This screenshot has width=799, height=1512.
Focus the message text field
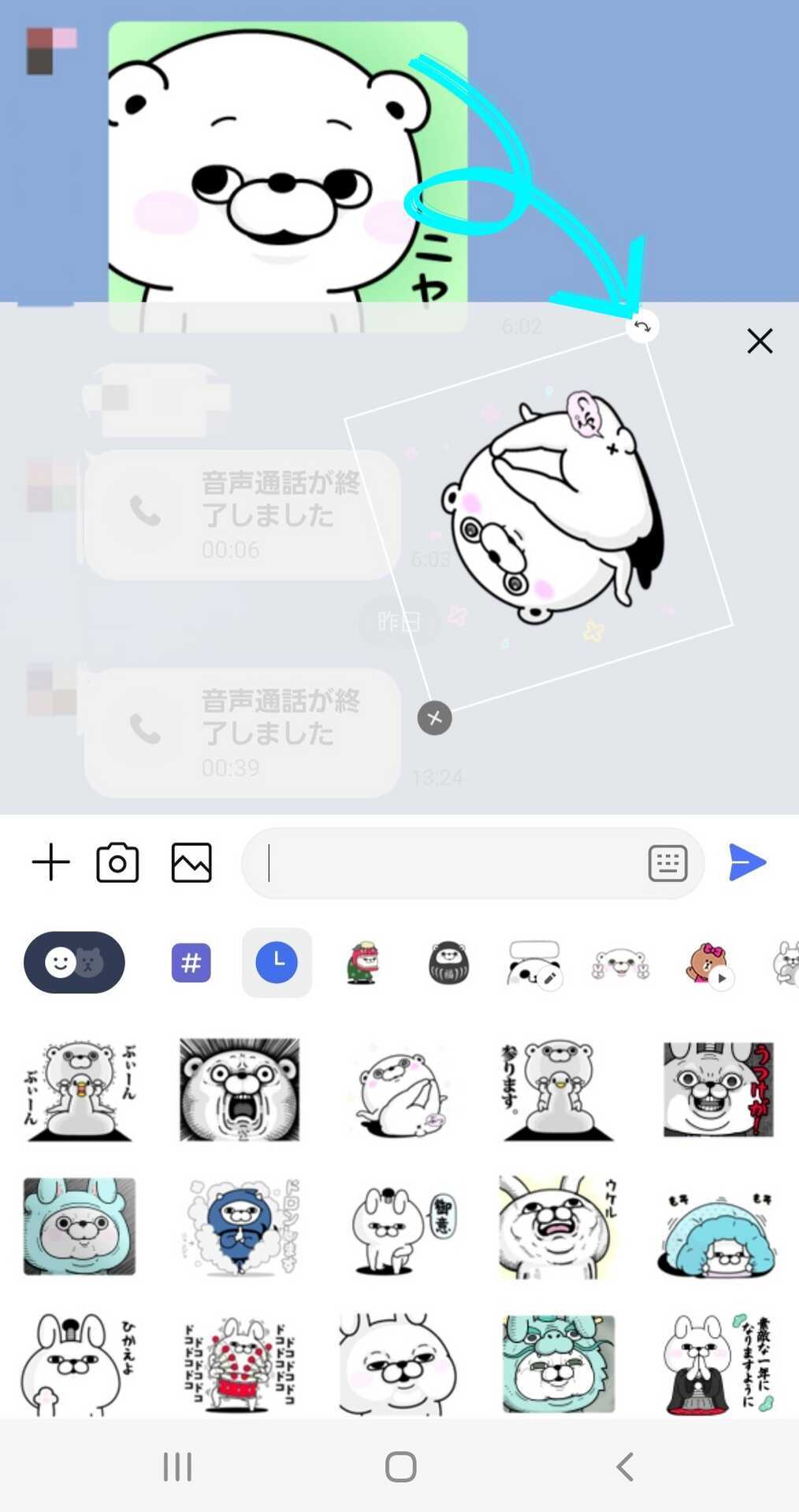[449, 863]
